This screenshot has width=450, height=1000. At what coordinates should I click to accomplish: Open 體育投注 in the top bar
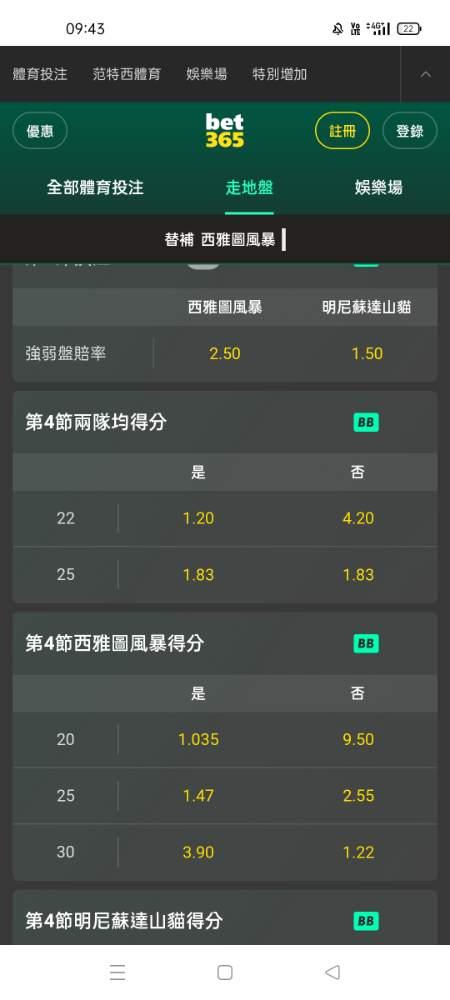(40, 74)
